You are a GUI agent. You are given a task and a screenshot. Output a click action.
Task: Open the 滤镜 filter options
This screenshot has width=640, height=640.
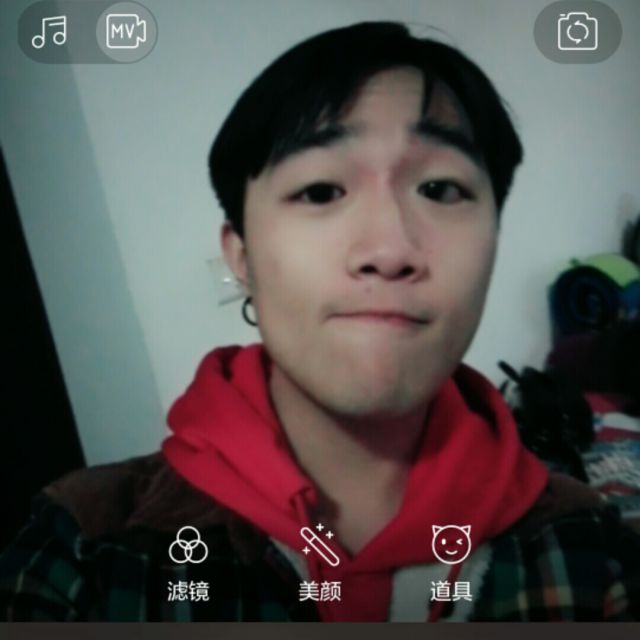click(x=188, y=562)
